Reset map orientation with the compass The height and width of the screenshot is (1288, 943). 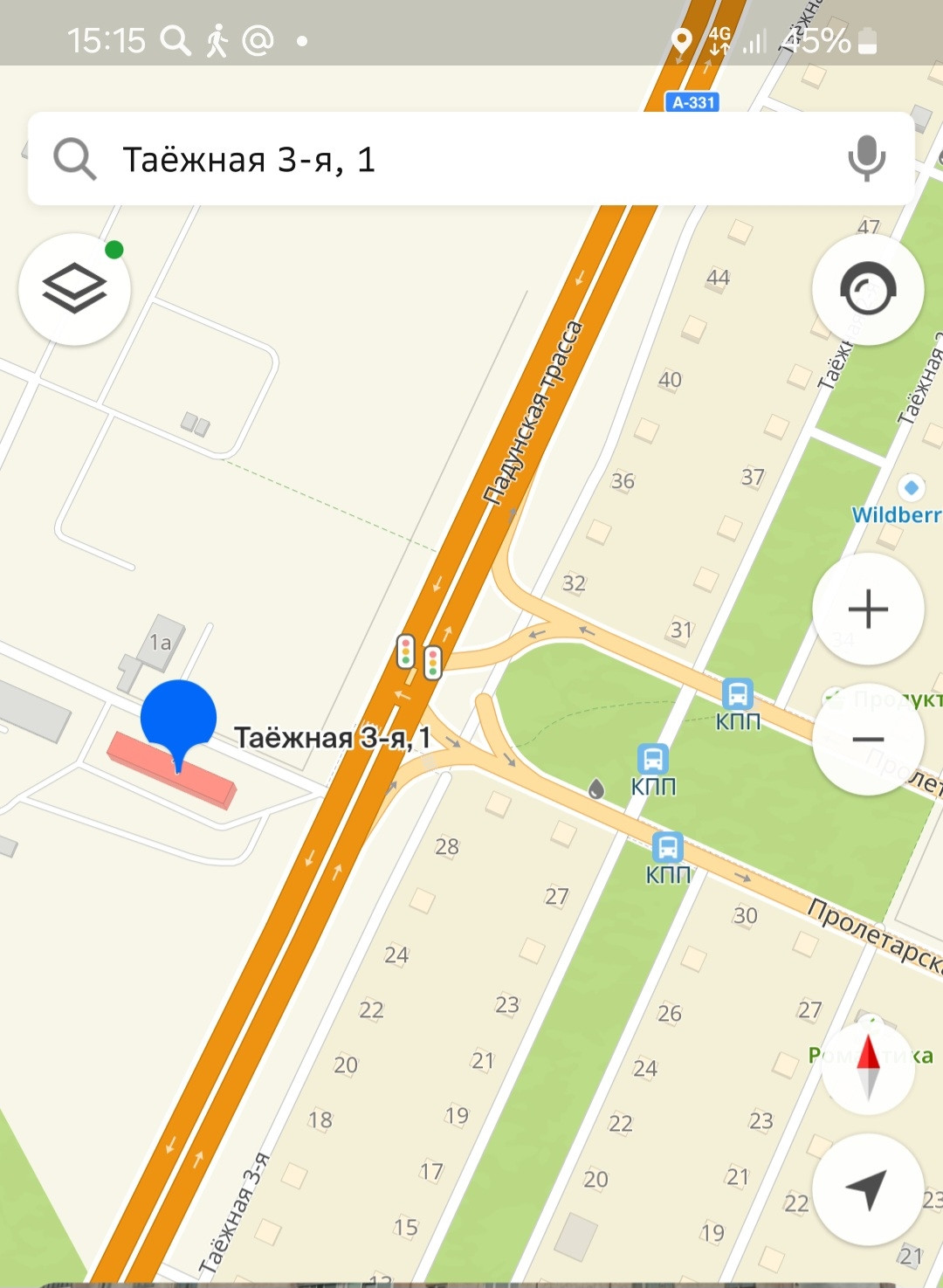pos(868,1067)
